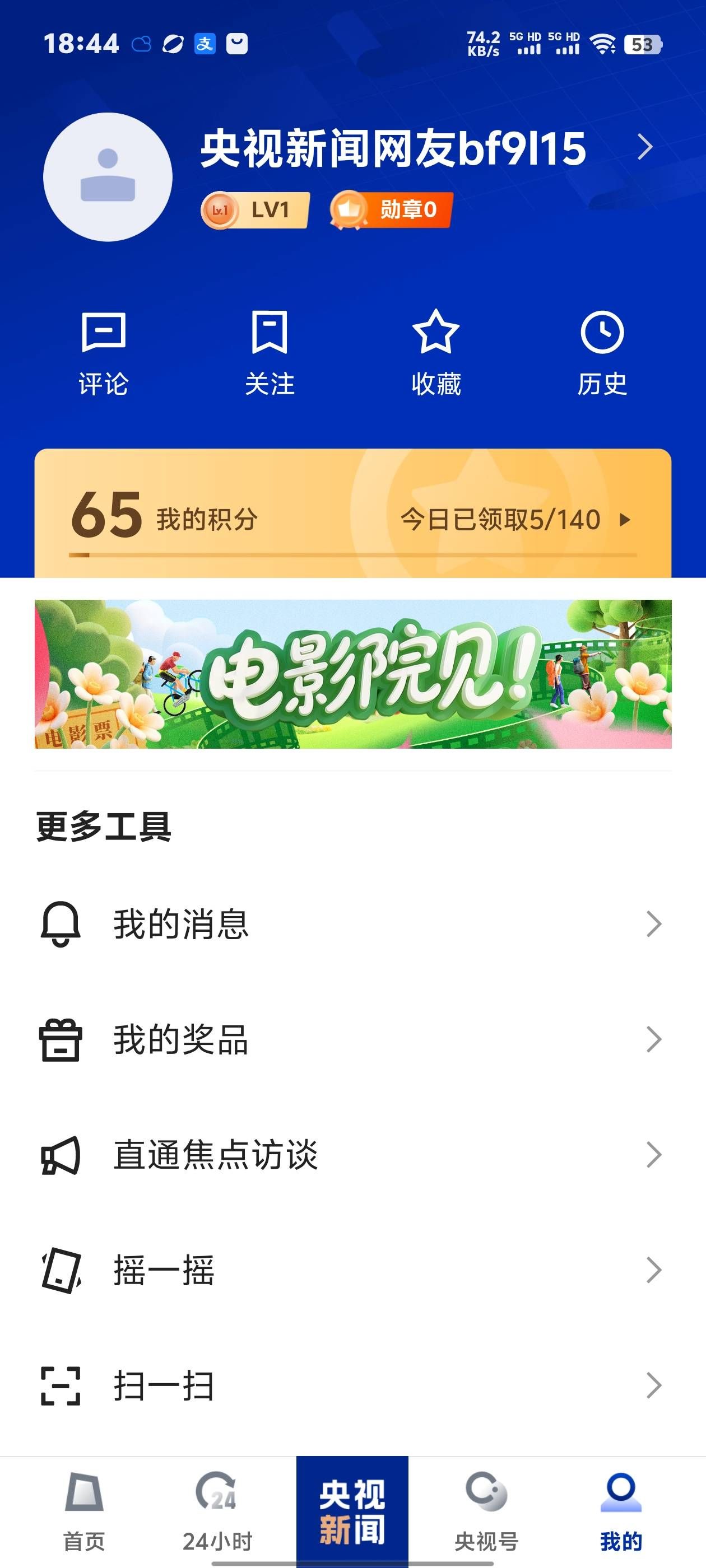Open my 评论 comments
The image size is (706, 1568).
click(x=104, y=352)
